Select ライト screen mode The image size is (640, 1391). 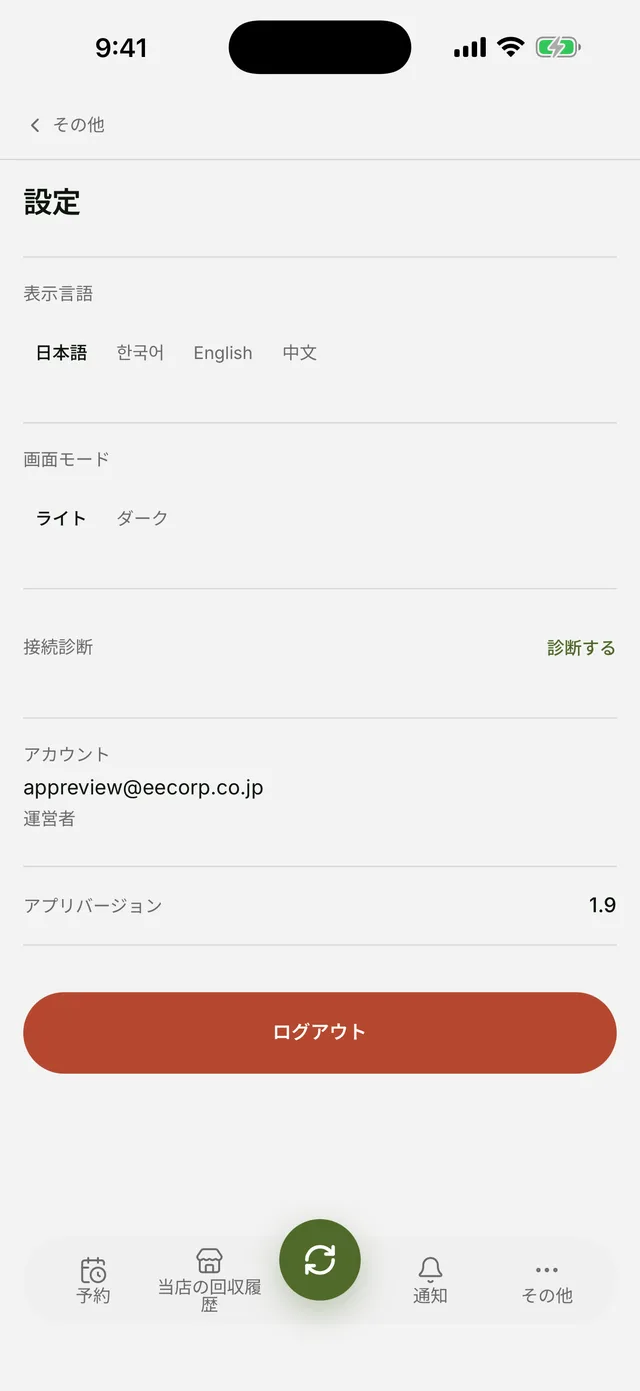coord(62,518)
